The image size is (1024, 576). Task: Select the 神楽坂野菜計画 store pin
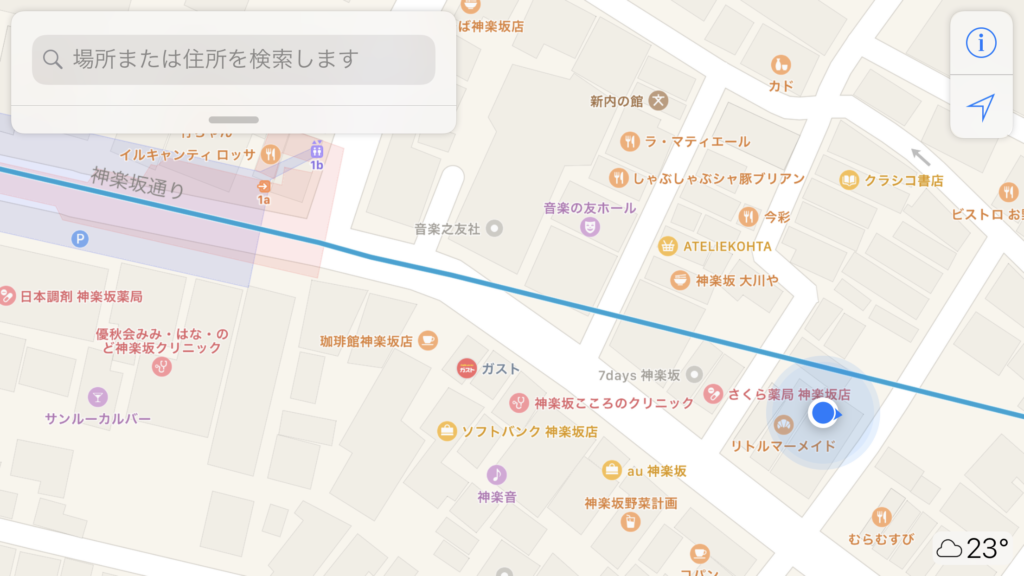point(630,521)
